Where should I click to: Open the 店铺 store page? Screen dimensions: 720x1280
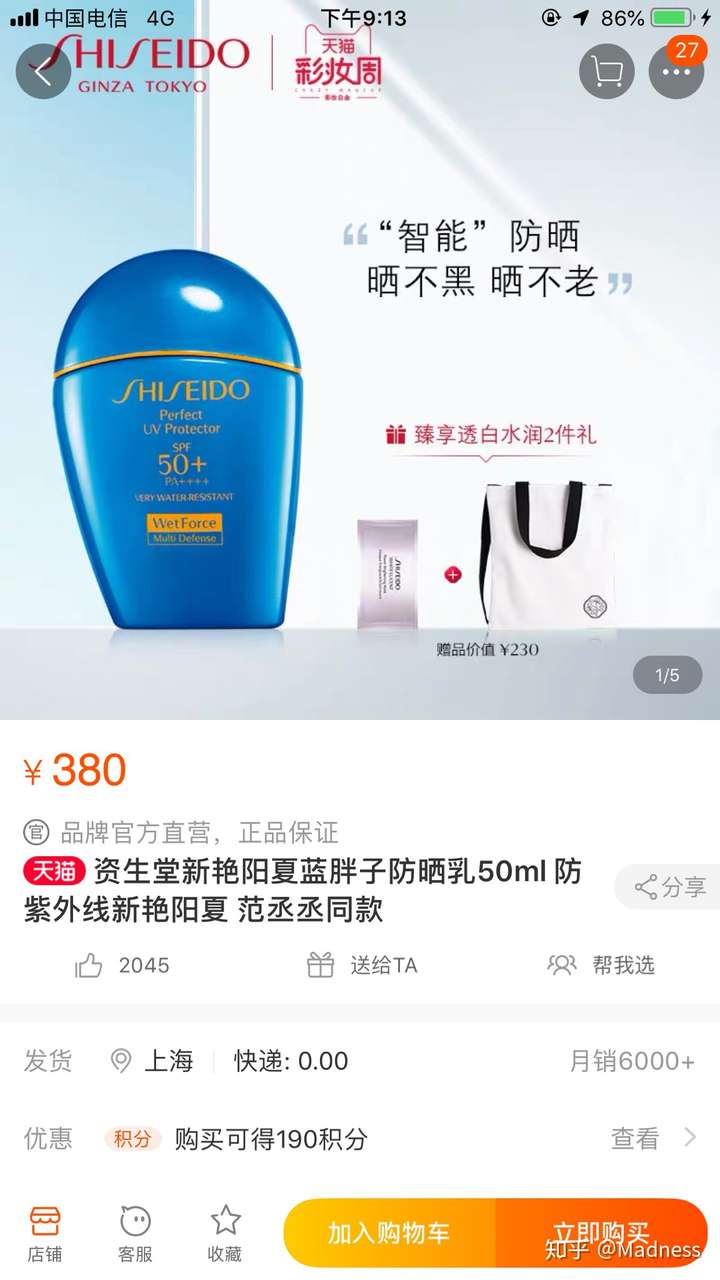coord(45,1233)
